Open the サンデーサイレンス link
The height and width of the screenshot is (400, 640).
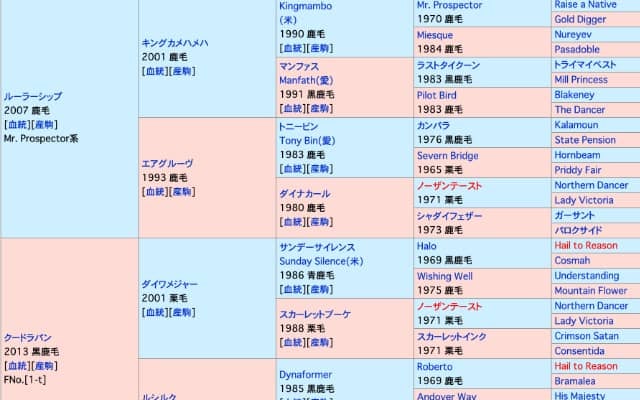pos(316,246)
